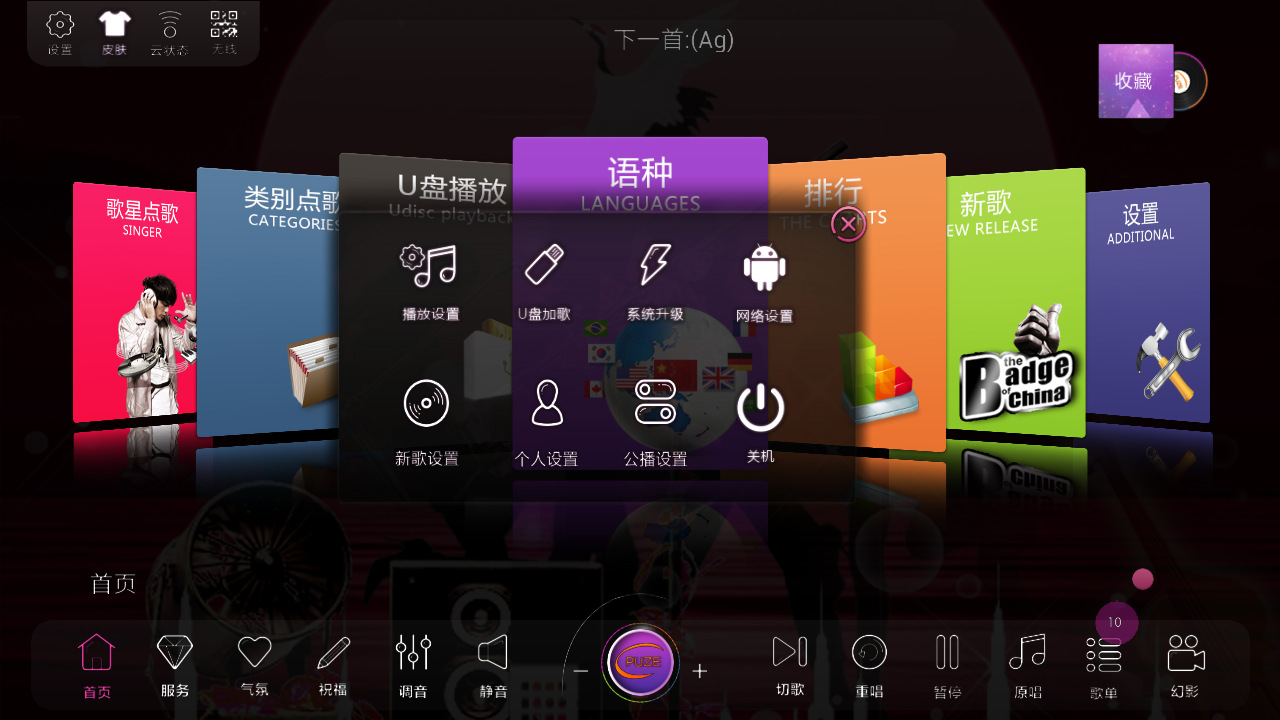1280x720 pixels.
Task: Go to 首页 home tab
Action: [x=97, y=665]
